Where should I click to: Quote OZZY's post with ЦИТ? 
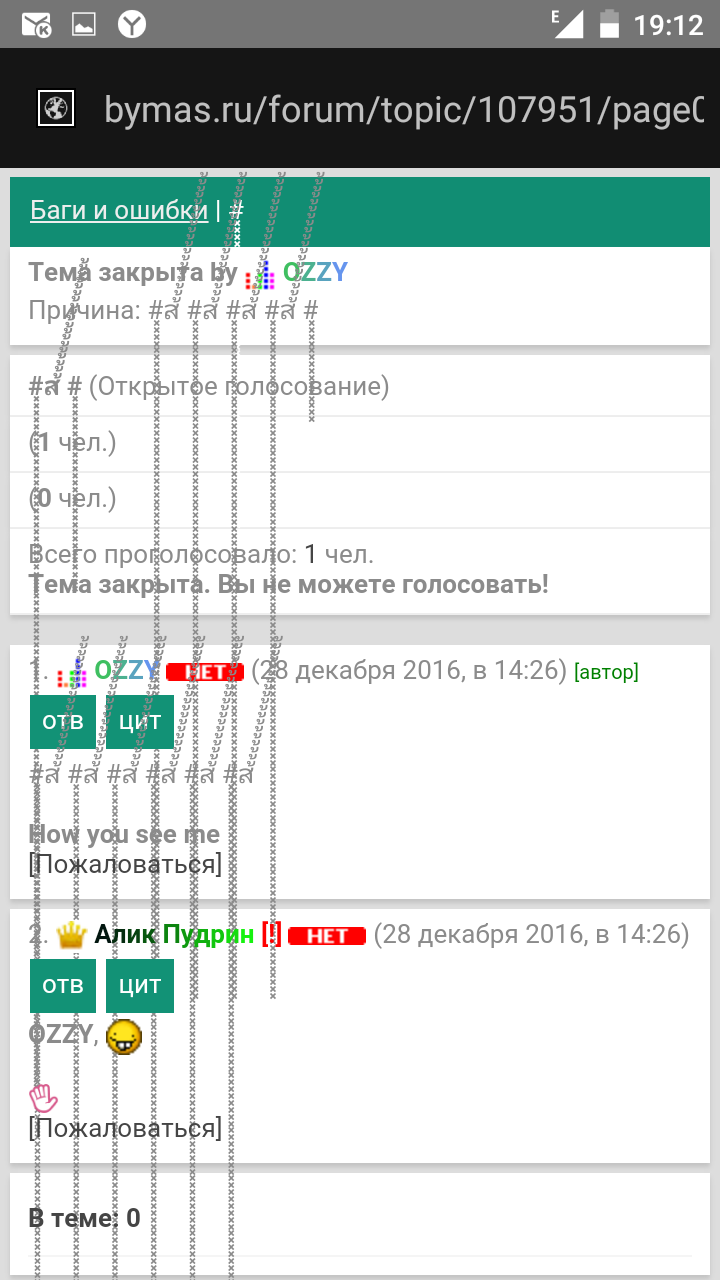[x=140, y=722]
